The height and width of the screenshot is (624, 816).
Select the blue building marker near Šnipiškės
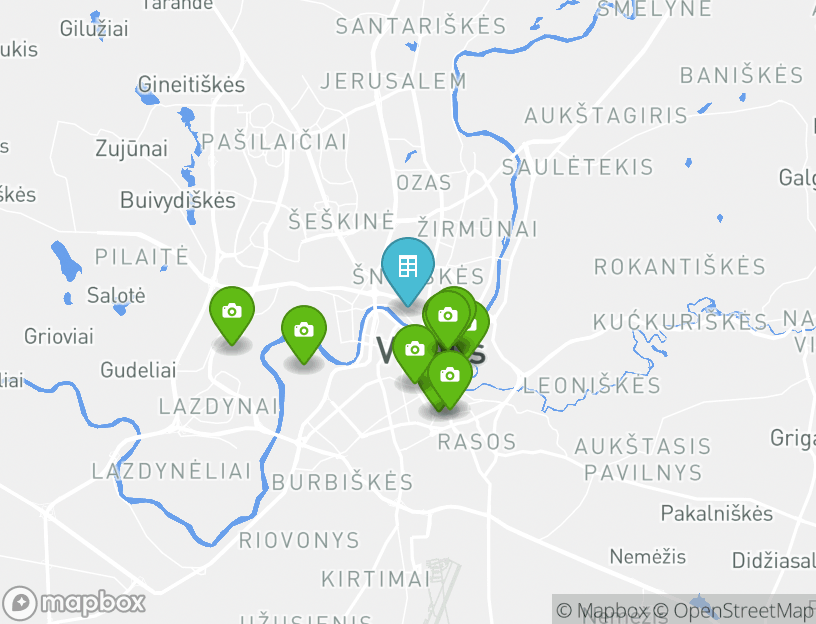coord(407,267)
